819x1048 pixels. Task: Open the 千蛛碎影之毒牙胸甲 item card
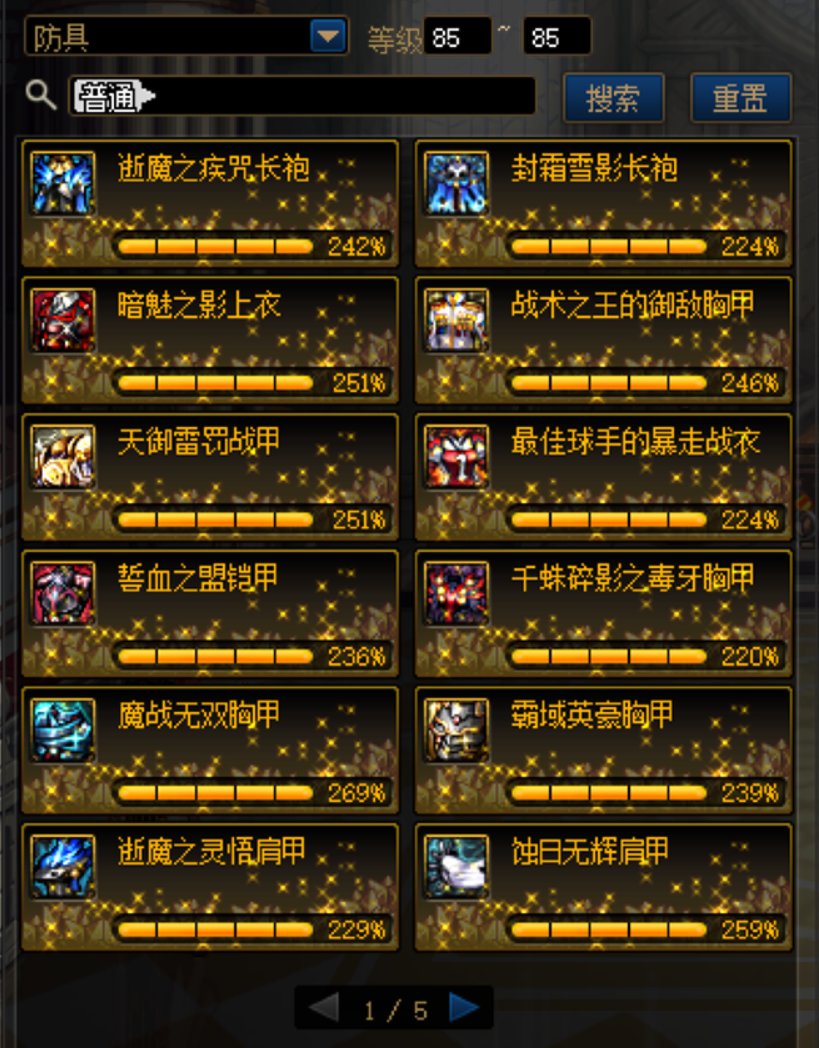603,614
